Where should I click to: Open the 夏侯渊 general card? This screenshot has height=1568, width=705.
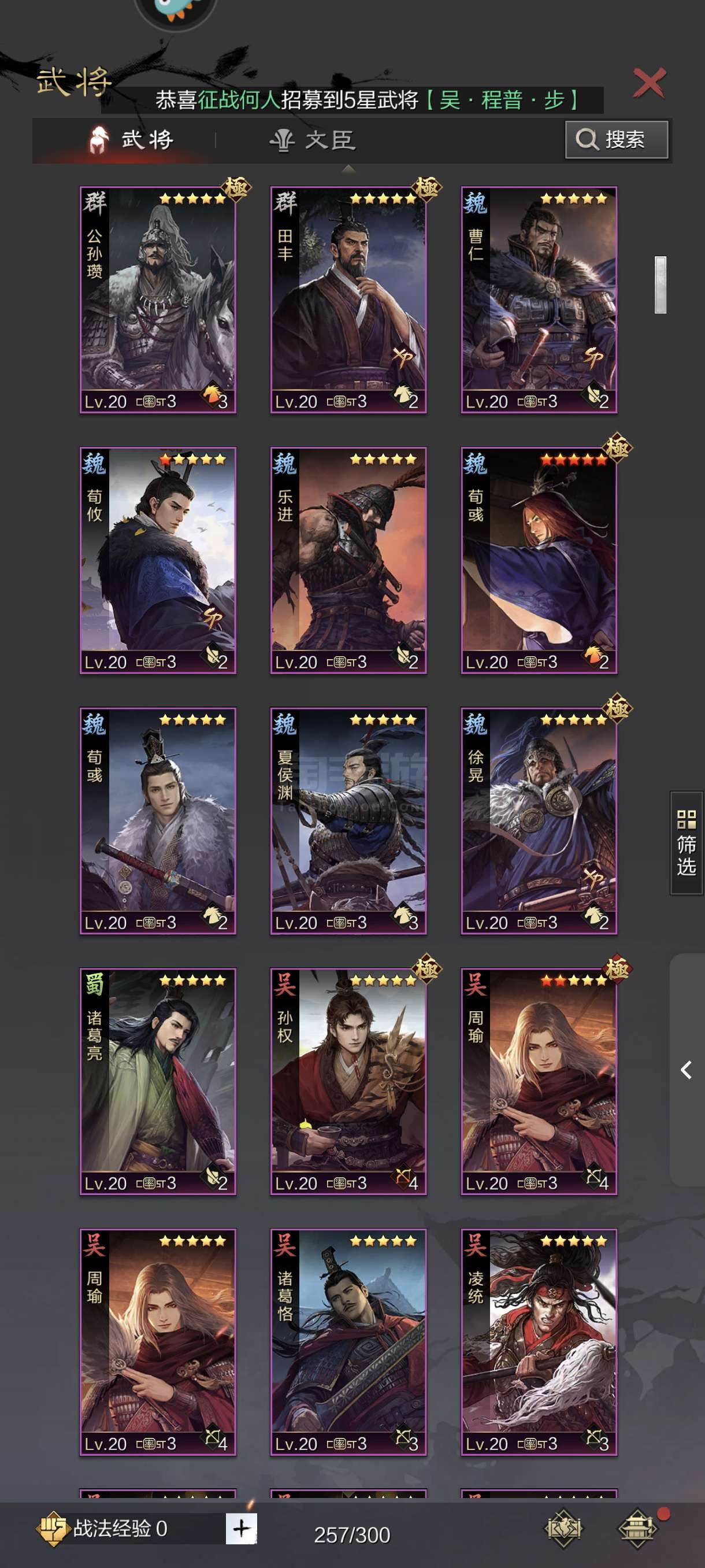(x=348, y=821)
